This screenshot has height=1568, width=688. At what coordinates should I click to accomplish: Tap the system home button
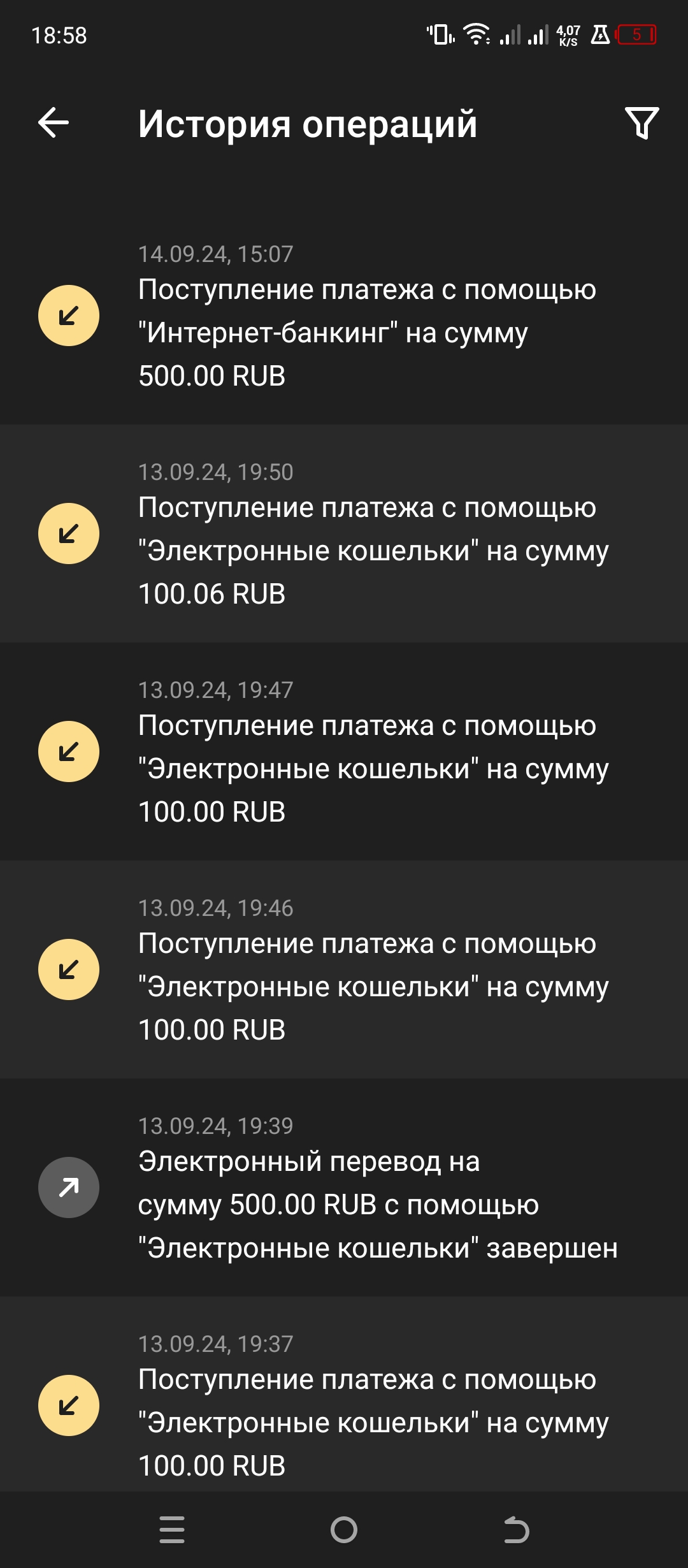(x=344, y=1529)
